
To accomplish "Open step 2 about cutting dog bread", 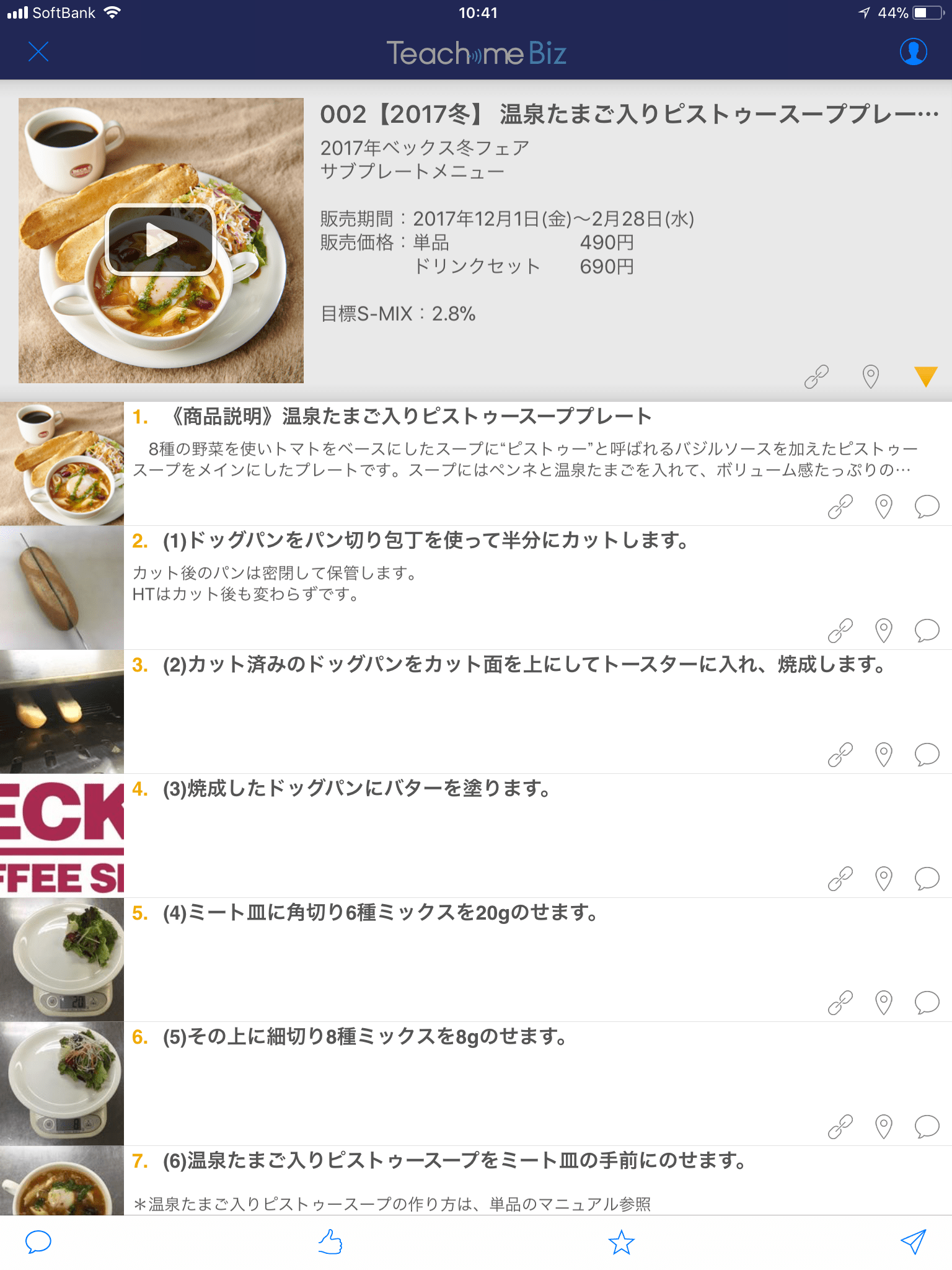I will (425, 541).
